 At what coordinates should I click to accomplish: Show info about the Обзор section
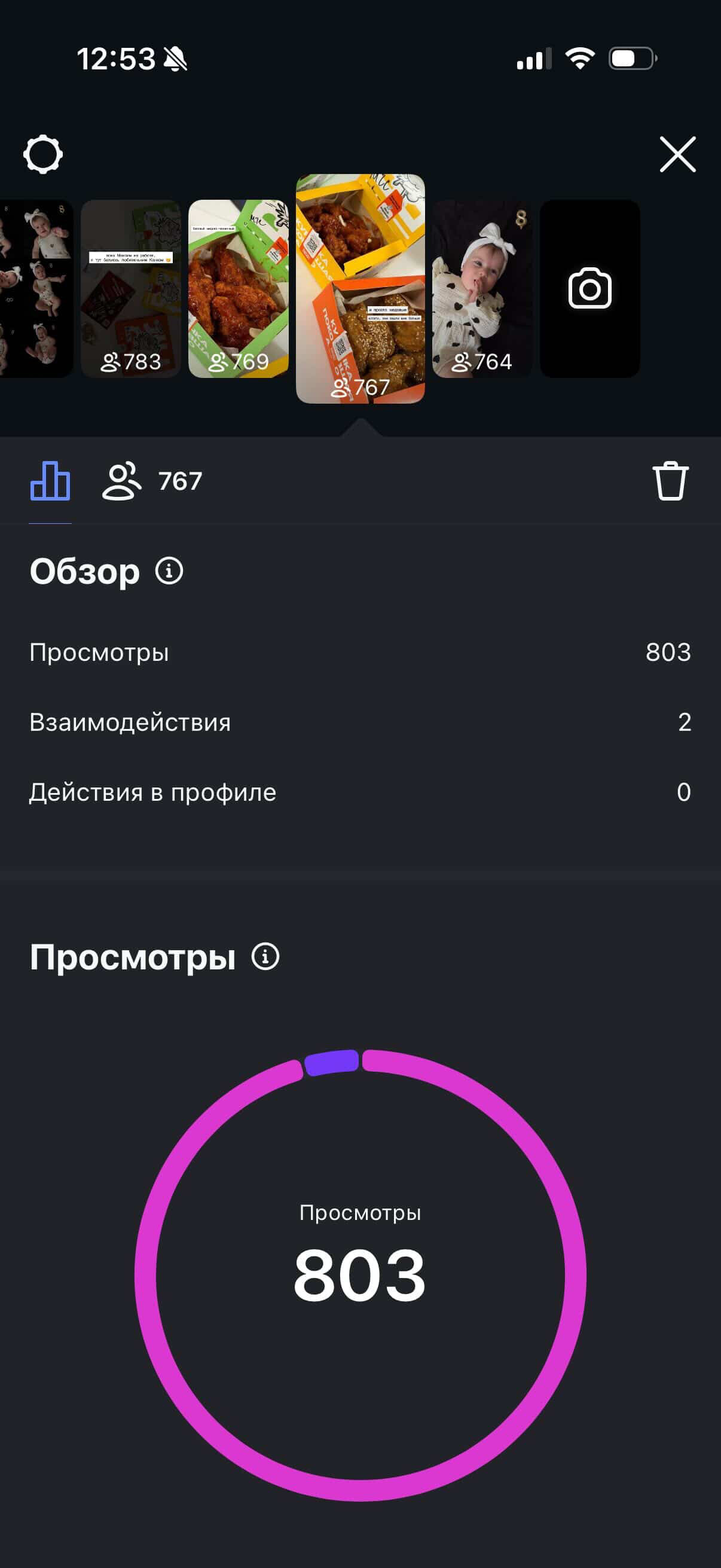click(x=169, y=571)
